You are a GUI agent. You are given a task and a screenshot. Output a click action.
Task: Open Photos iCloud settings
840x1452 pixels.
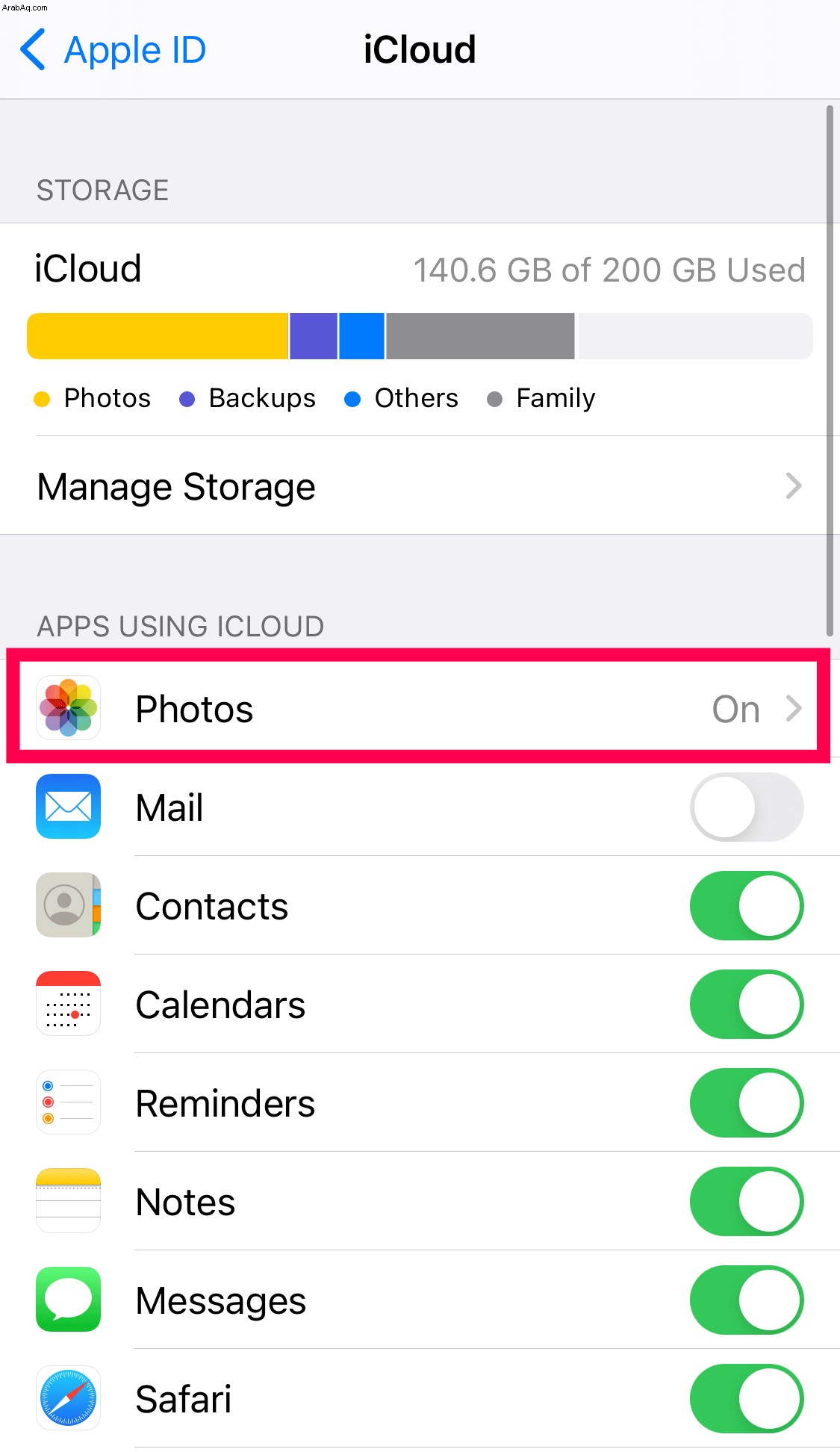[x=418, y=708]
